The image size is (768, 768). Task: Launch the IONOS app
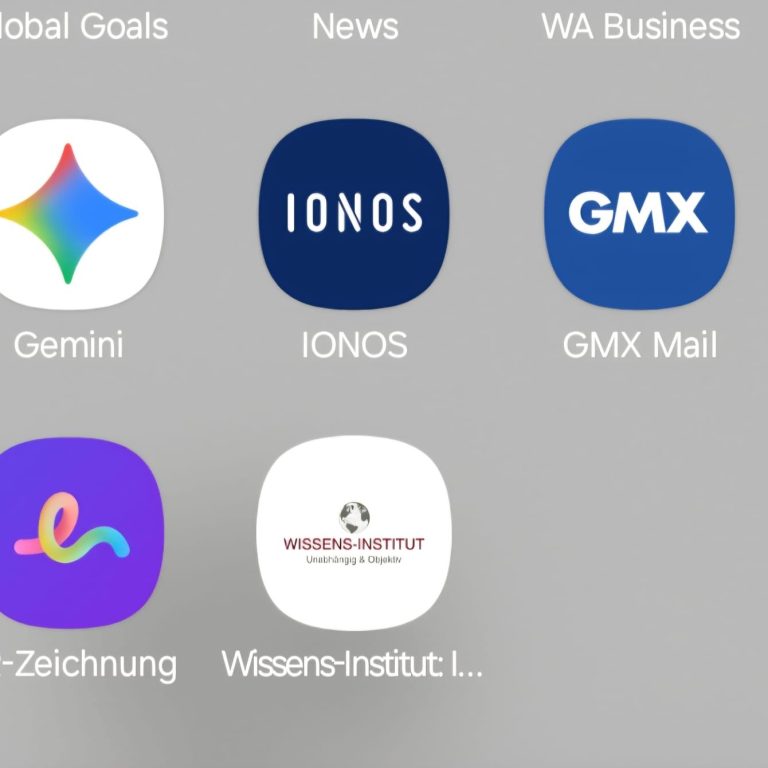[354, 213]
